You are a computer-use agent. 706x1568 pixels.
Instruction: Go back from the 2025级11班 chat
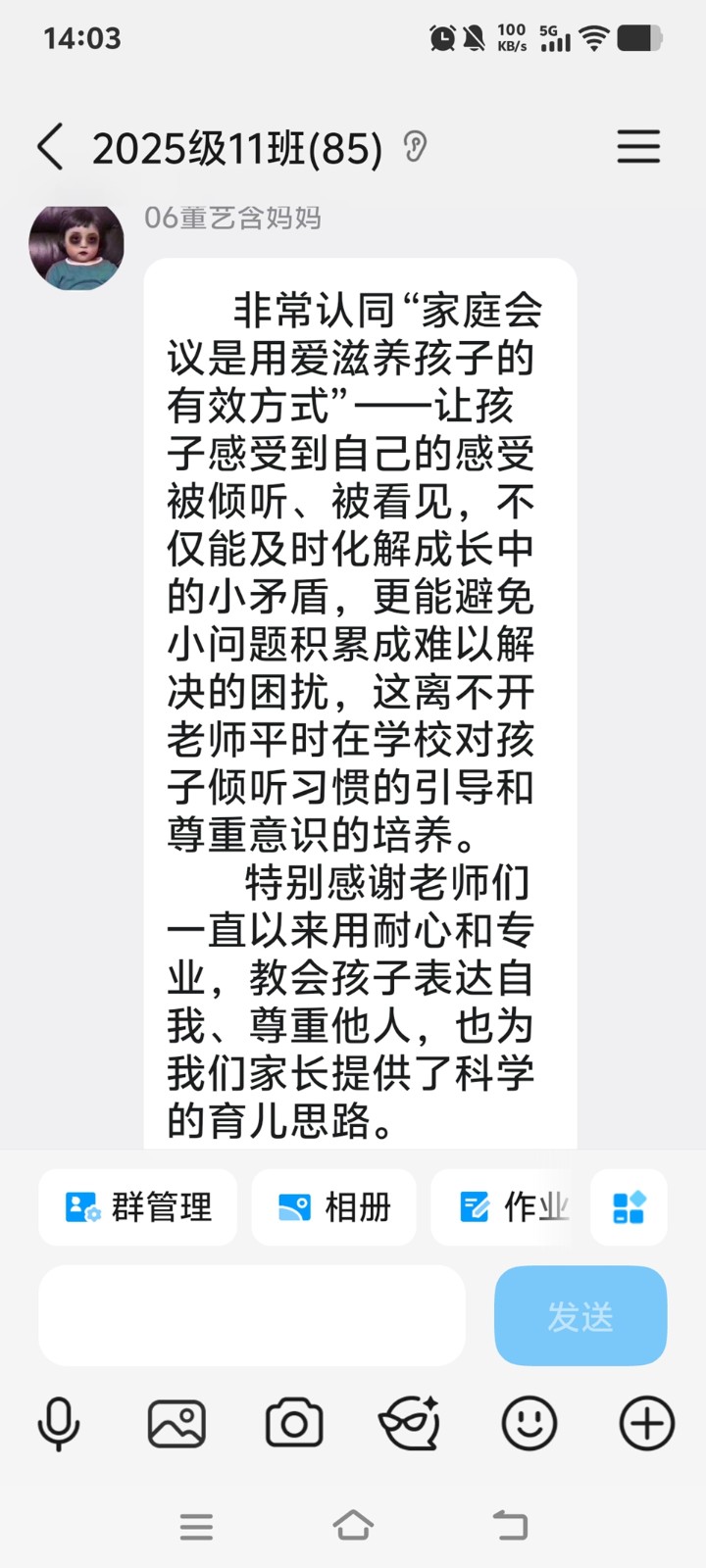pyautogui.click(x=50, y=148)
